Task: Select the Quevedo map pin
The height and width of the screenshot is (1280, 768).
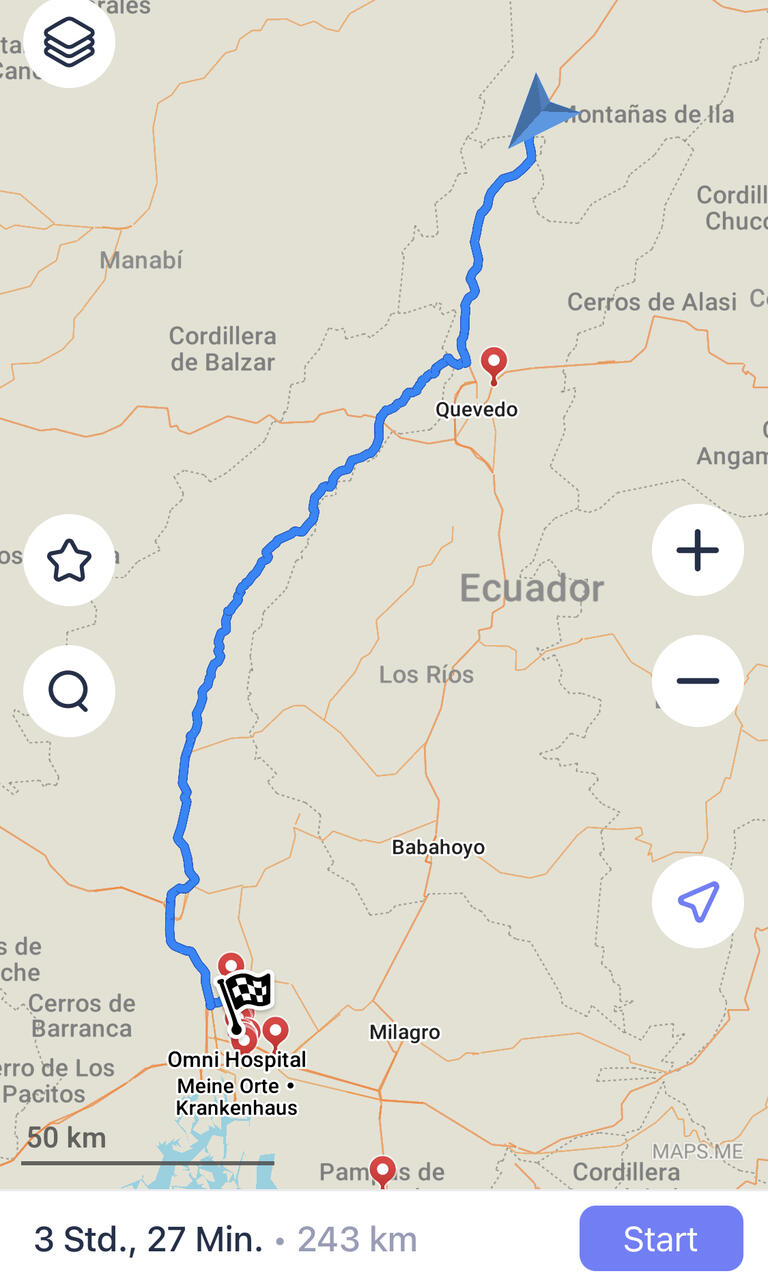Action: click(493, 364)
